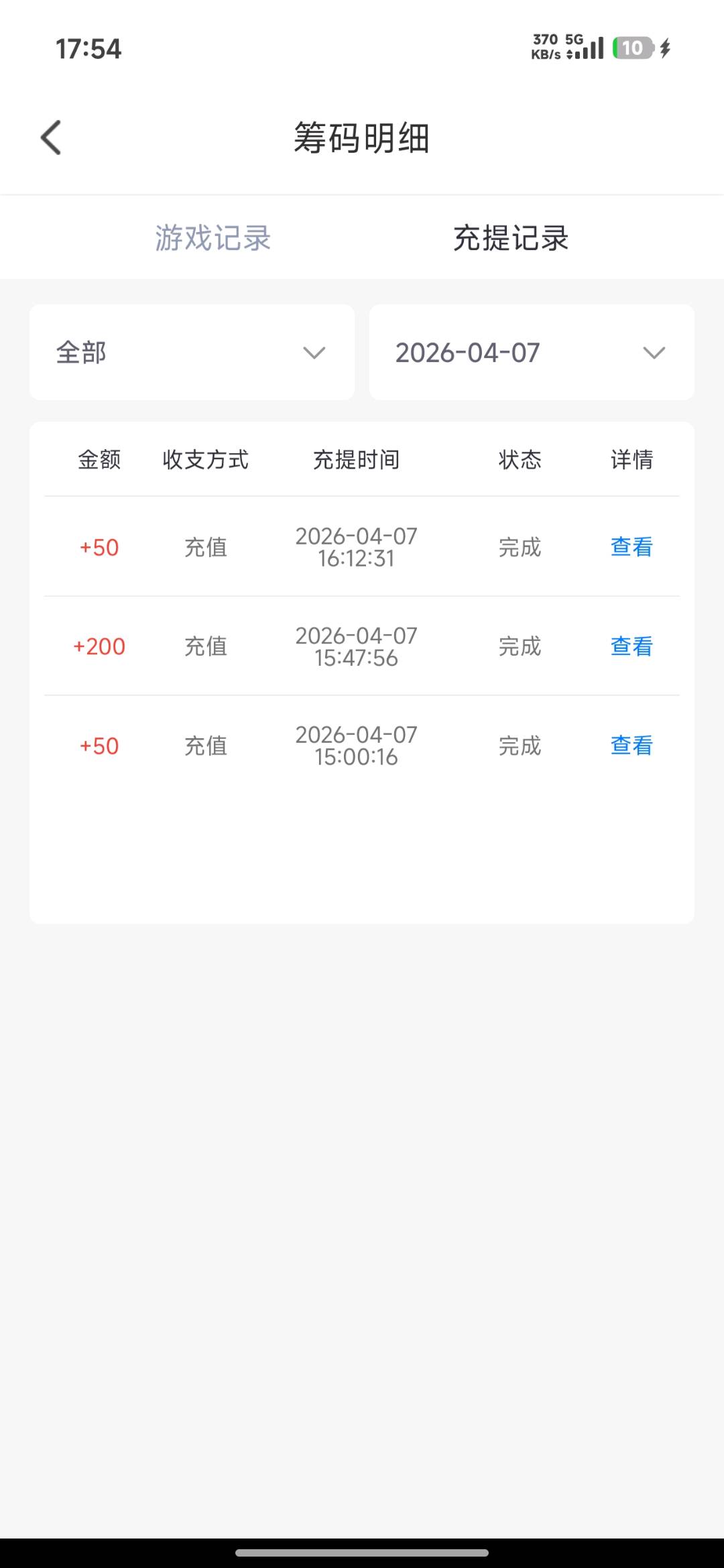This screenshot has width=724, height=1568.
Task: Tap the 金额 column header
Action: pyautogui.click(x=99, y=460)
